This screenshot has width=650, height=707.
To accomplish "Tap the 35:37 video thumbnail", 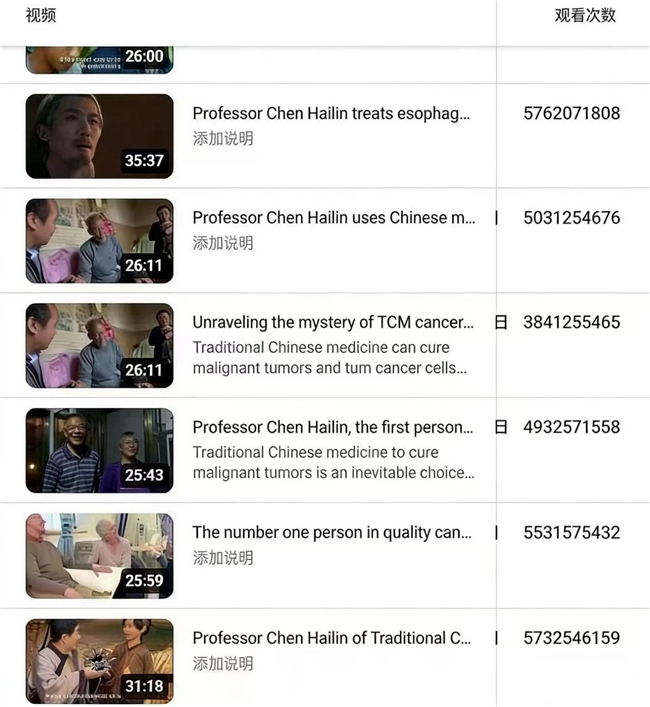I will [x=99, y=136].
